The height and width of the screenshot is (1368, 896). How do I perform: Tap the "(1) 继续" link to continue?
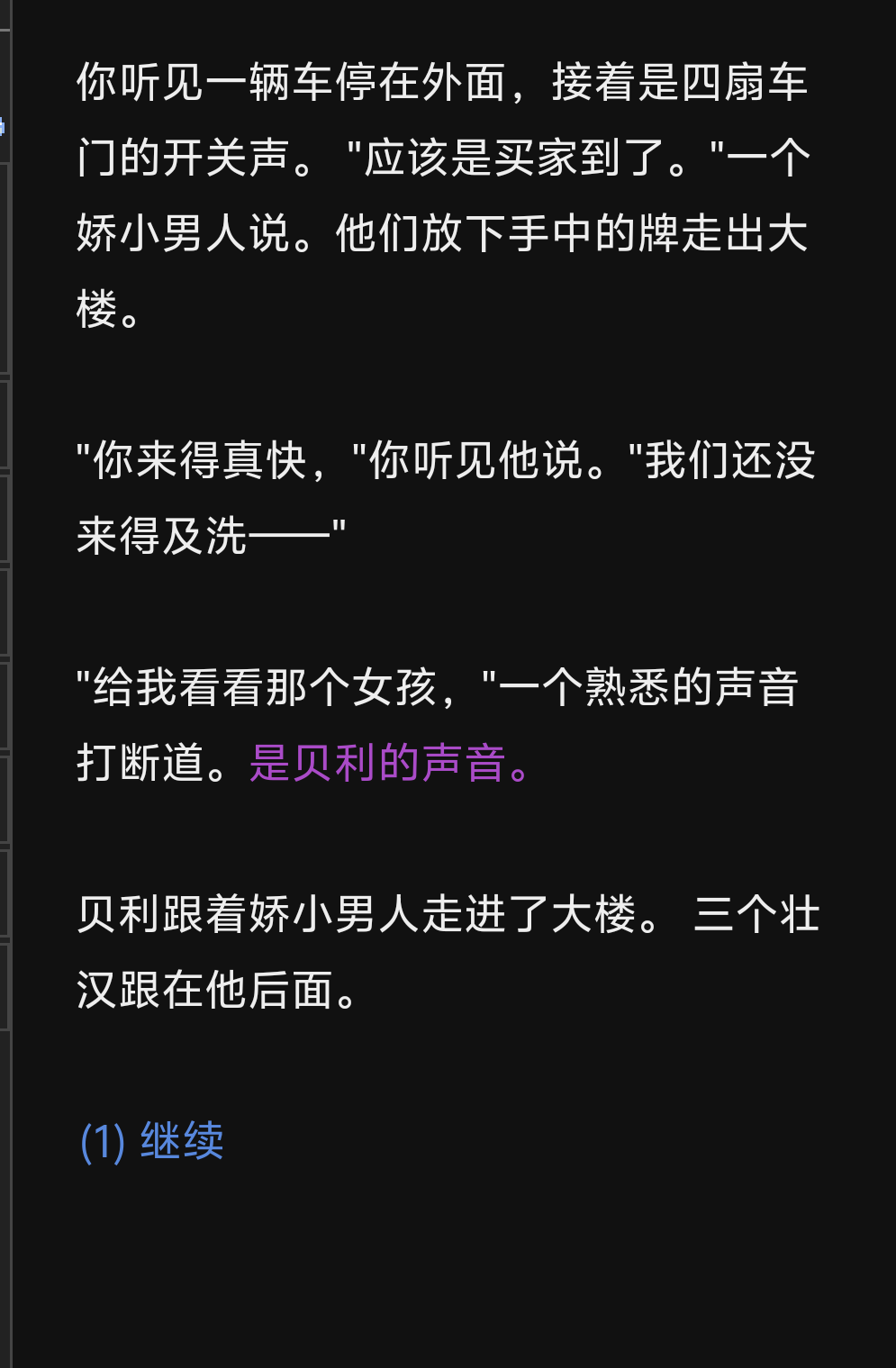click(x=151, y=1141)
